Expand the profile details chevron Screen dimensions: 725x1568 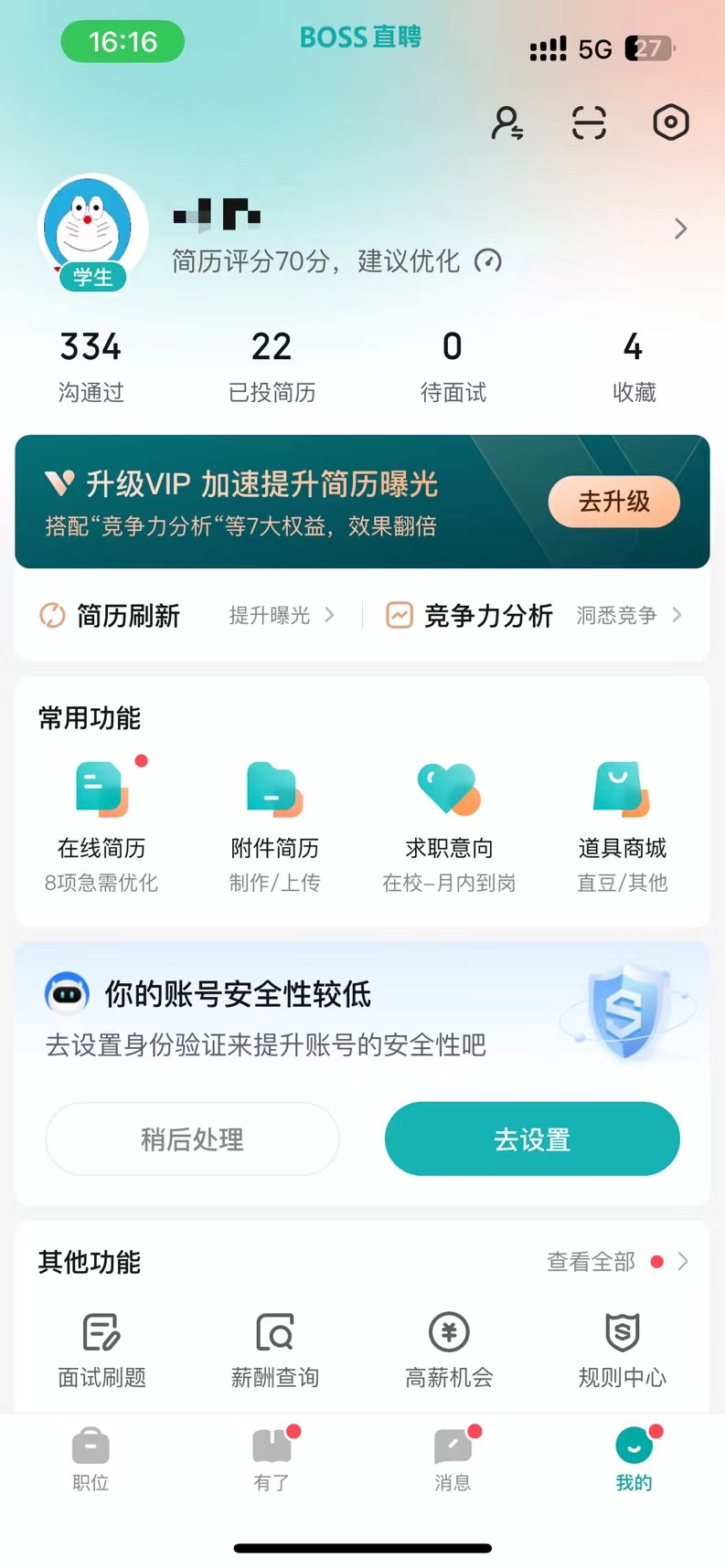680,228
